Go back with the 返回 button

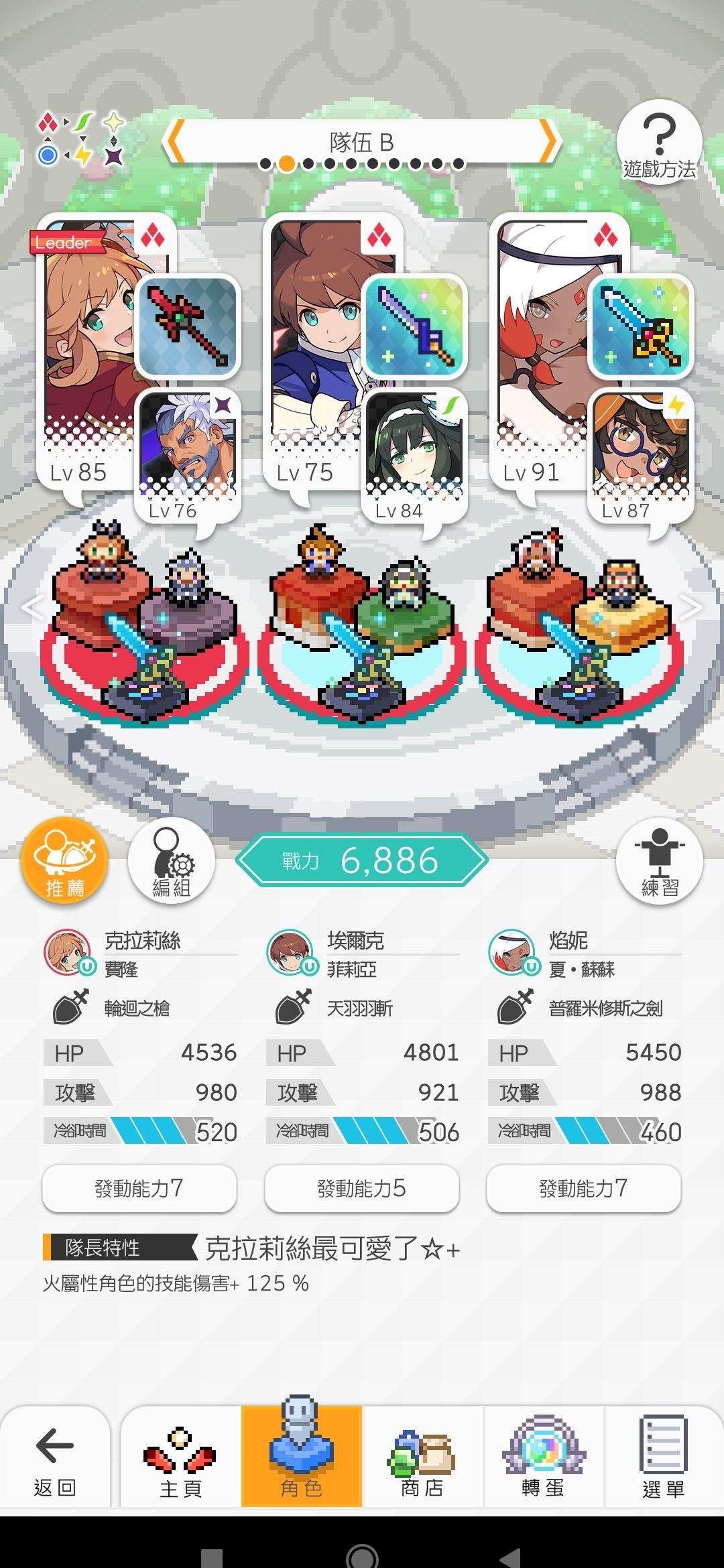click(x=55, y=1462)
